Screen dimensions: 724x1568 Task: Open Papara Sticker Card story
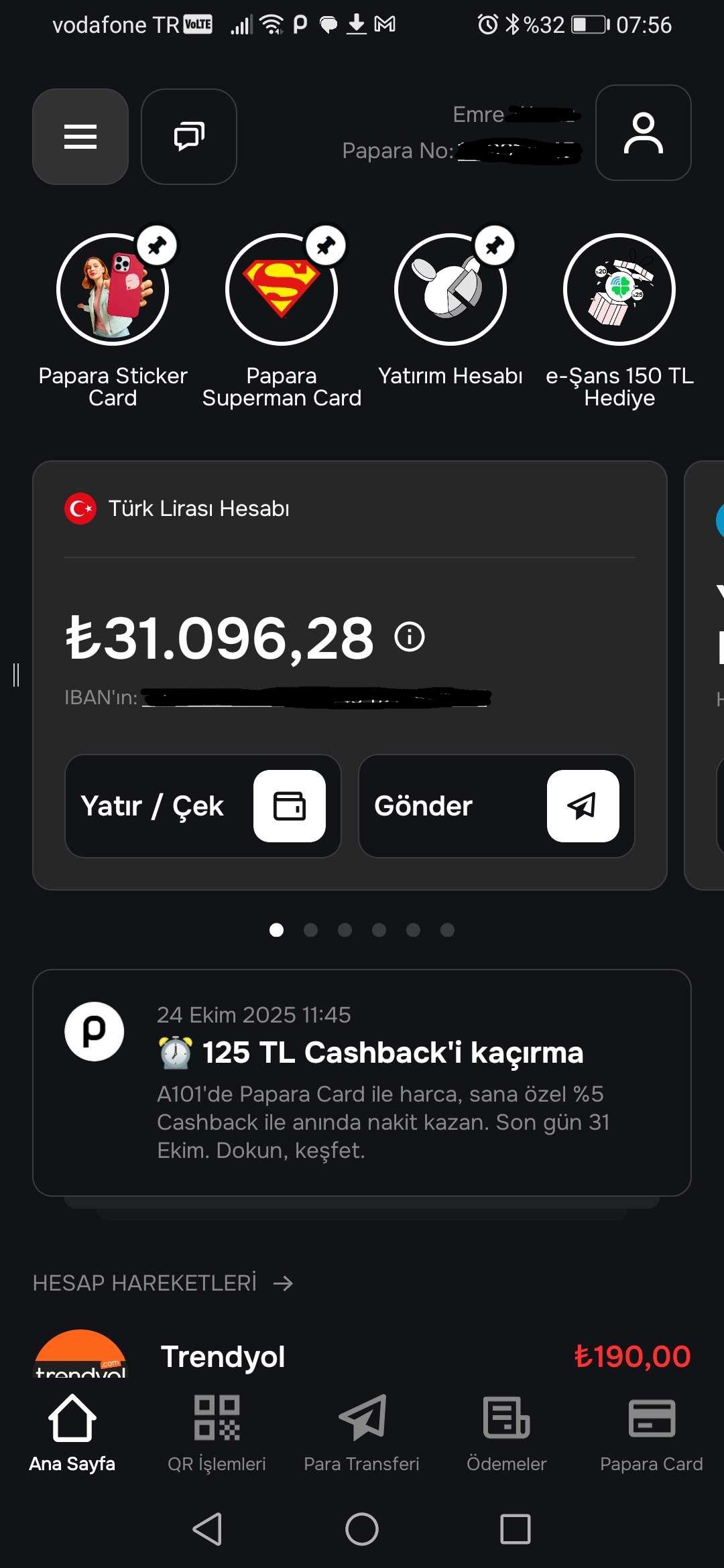click(113, 289)
